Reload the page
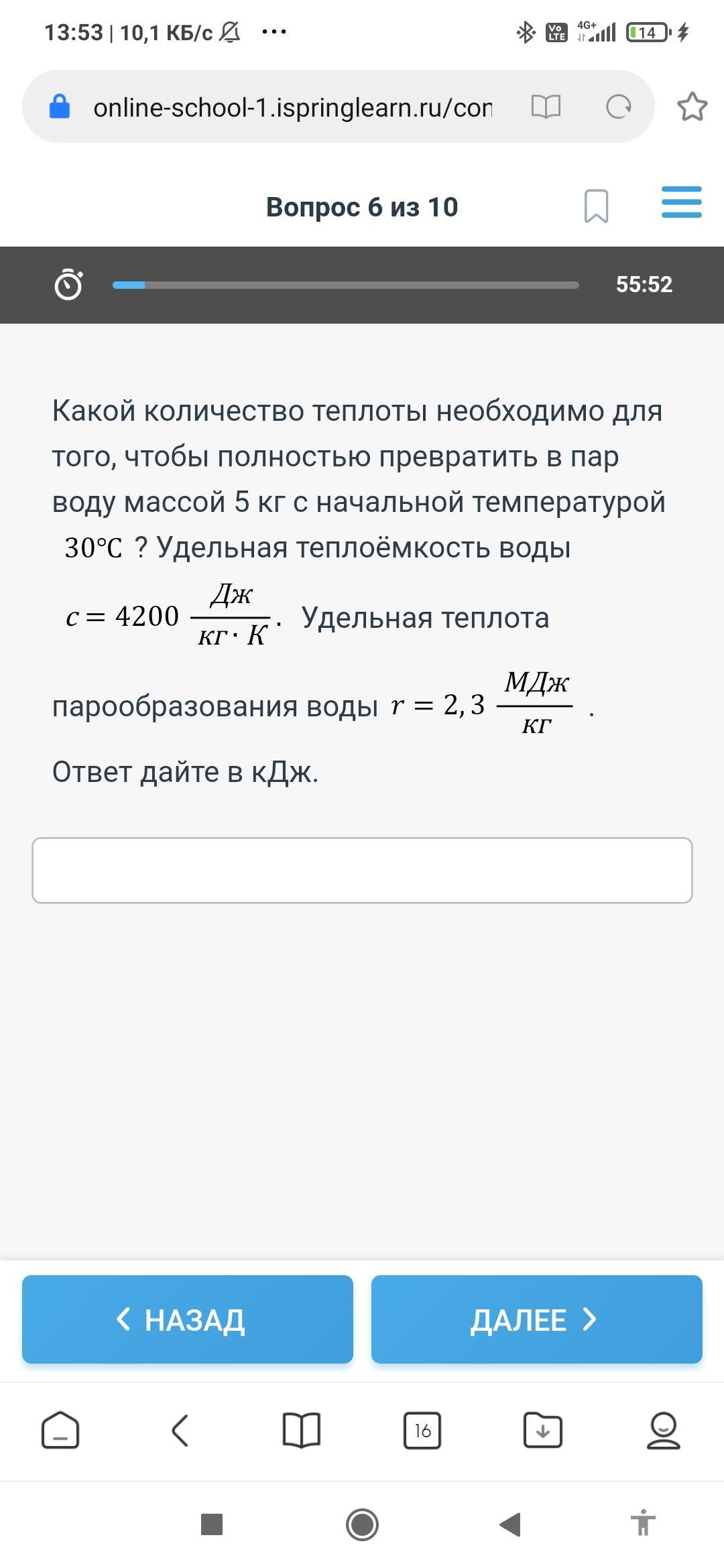Screen dimensions: 724x1568 pyautogui.click(x=618, y=107)
